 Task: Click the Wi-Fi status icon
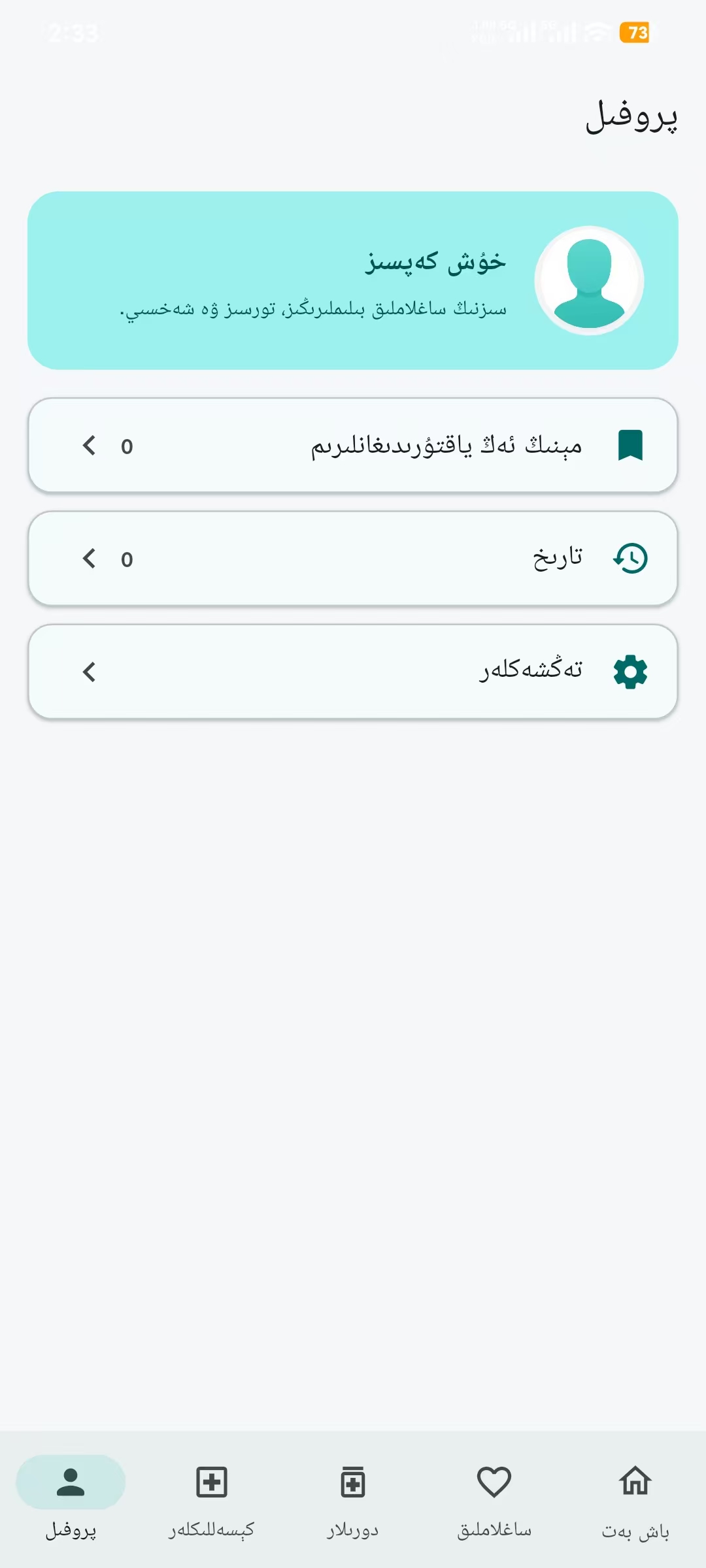coord(596,30)
